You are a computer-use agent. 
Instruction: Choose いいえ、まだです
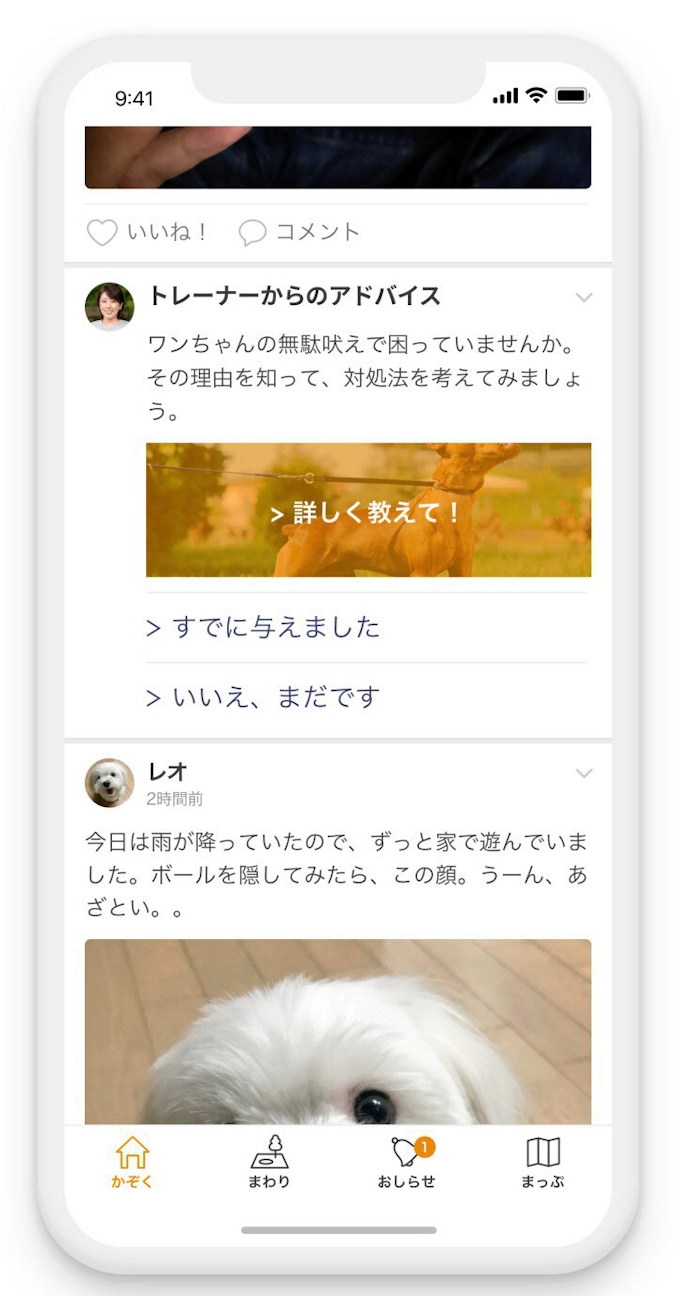click(264, 698)
